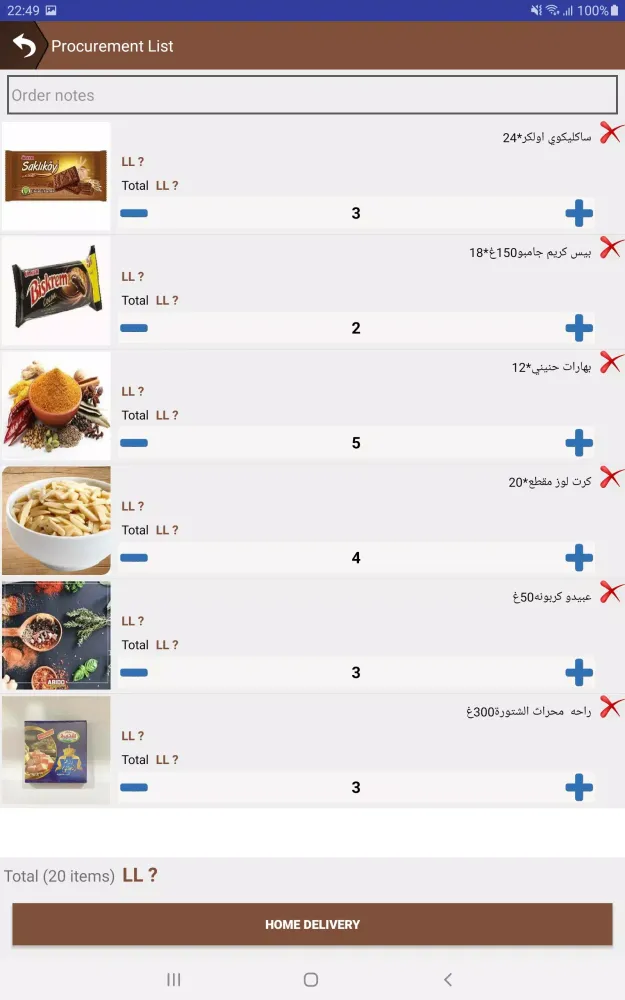625x1000 pixels.
Task: Remove the sliced almonds item
Action: point(610,478)
